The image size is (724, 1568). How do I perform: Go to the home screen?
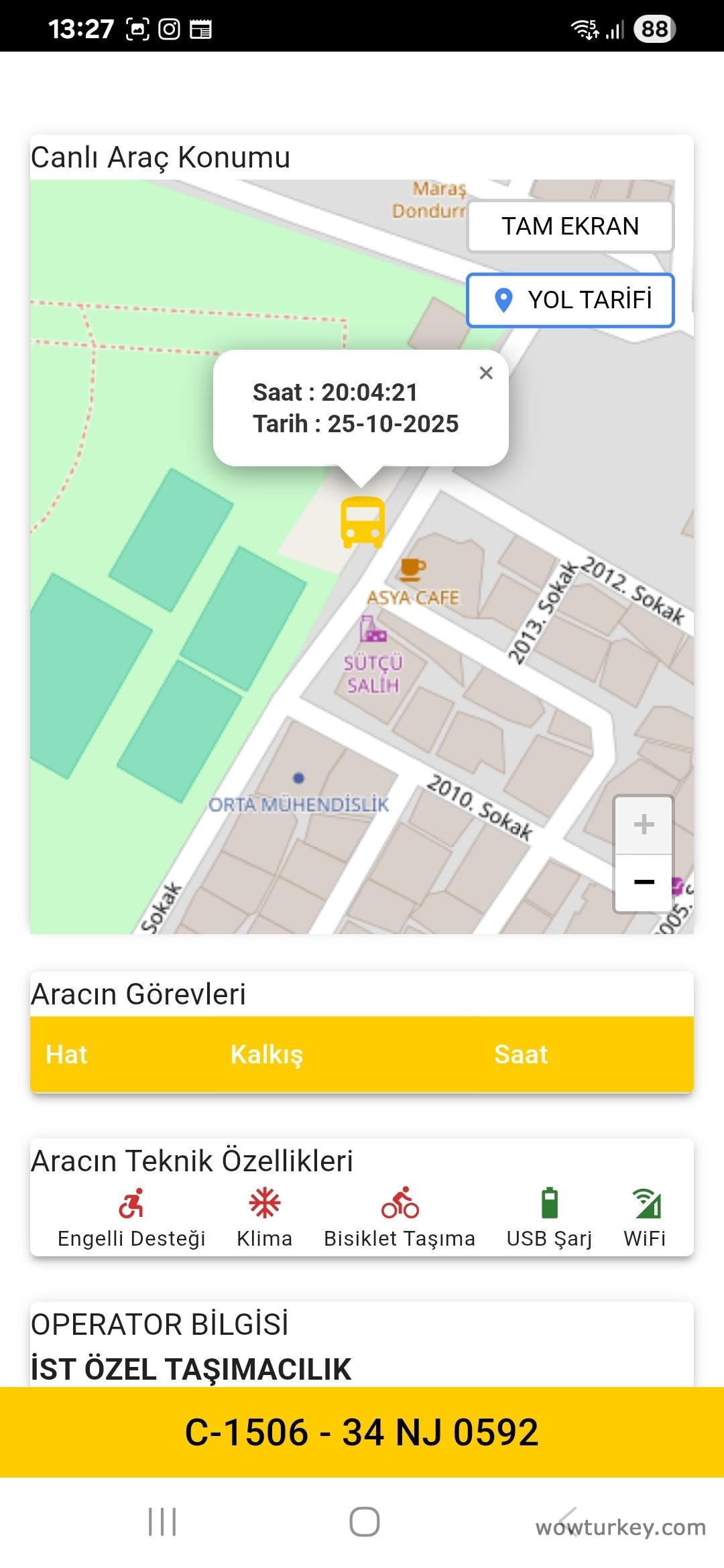coord(364,1521)
